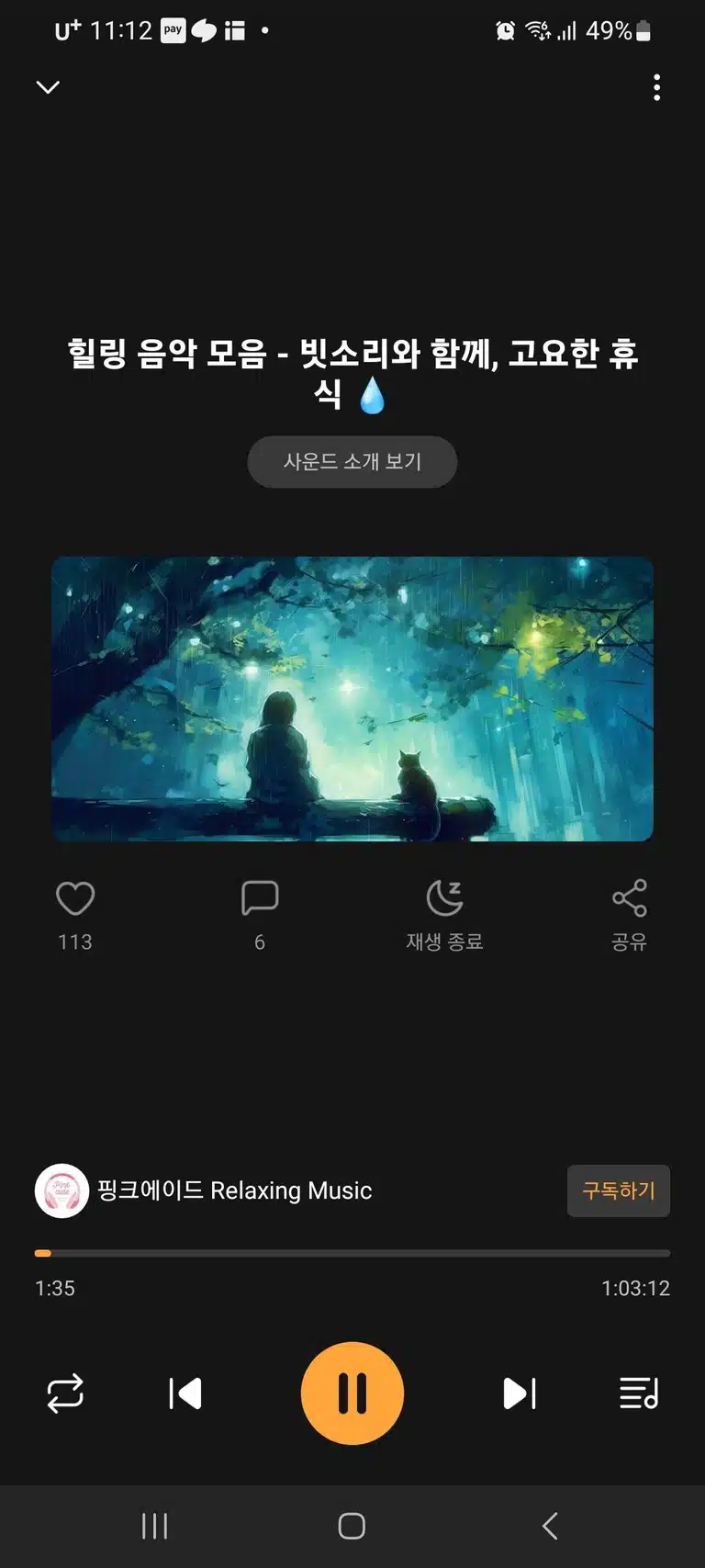Open the comments bubble icon

pyautogui.click(x=260, y=898)
